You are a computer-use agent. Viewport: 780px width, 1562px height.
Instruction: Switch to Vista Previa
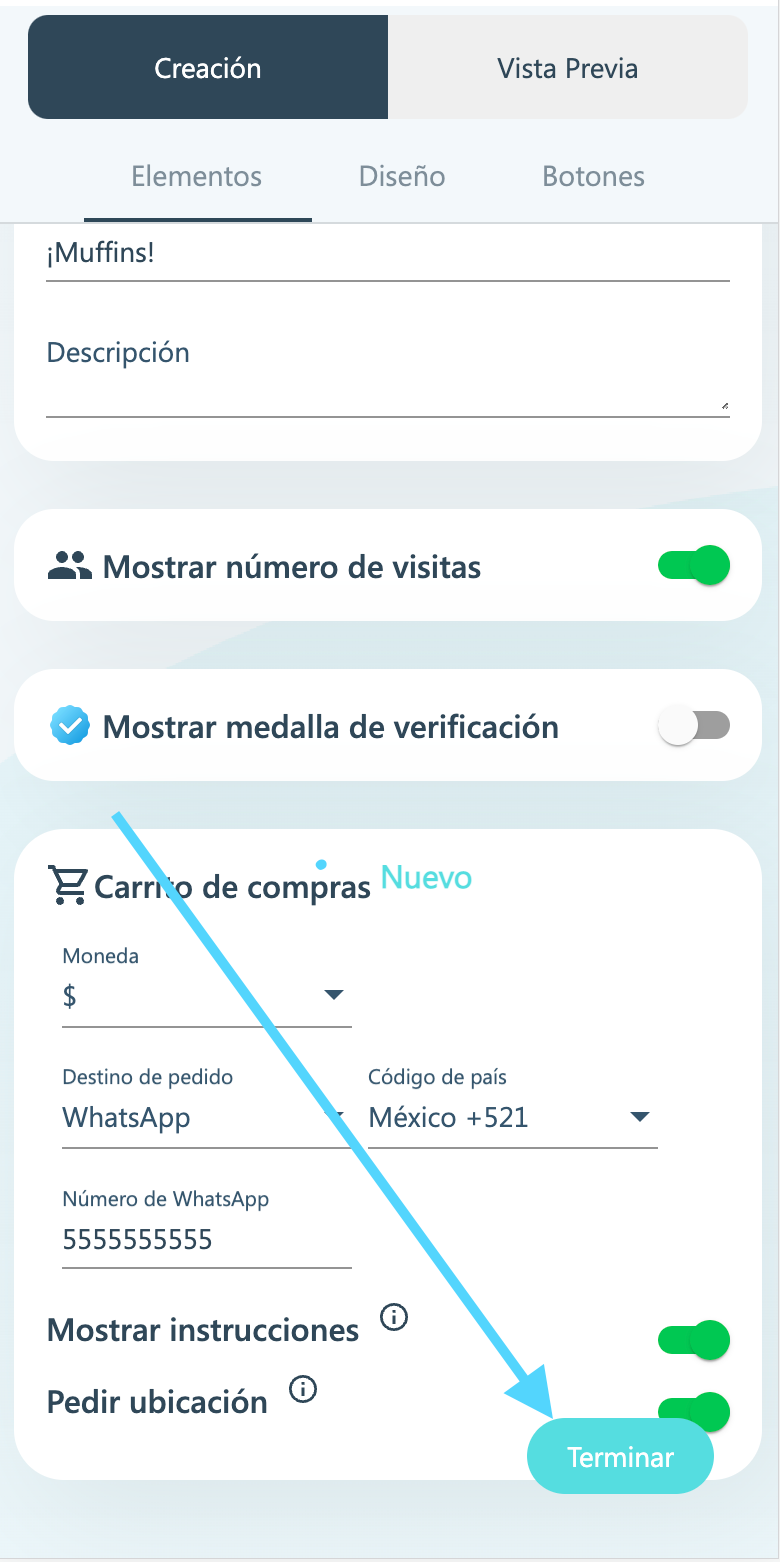click(x=567, y=69)
